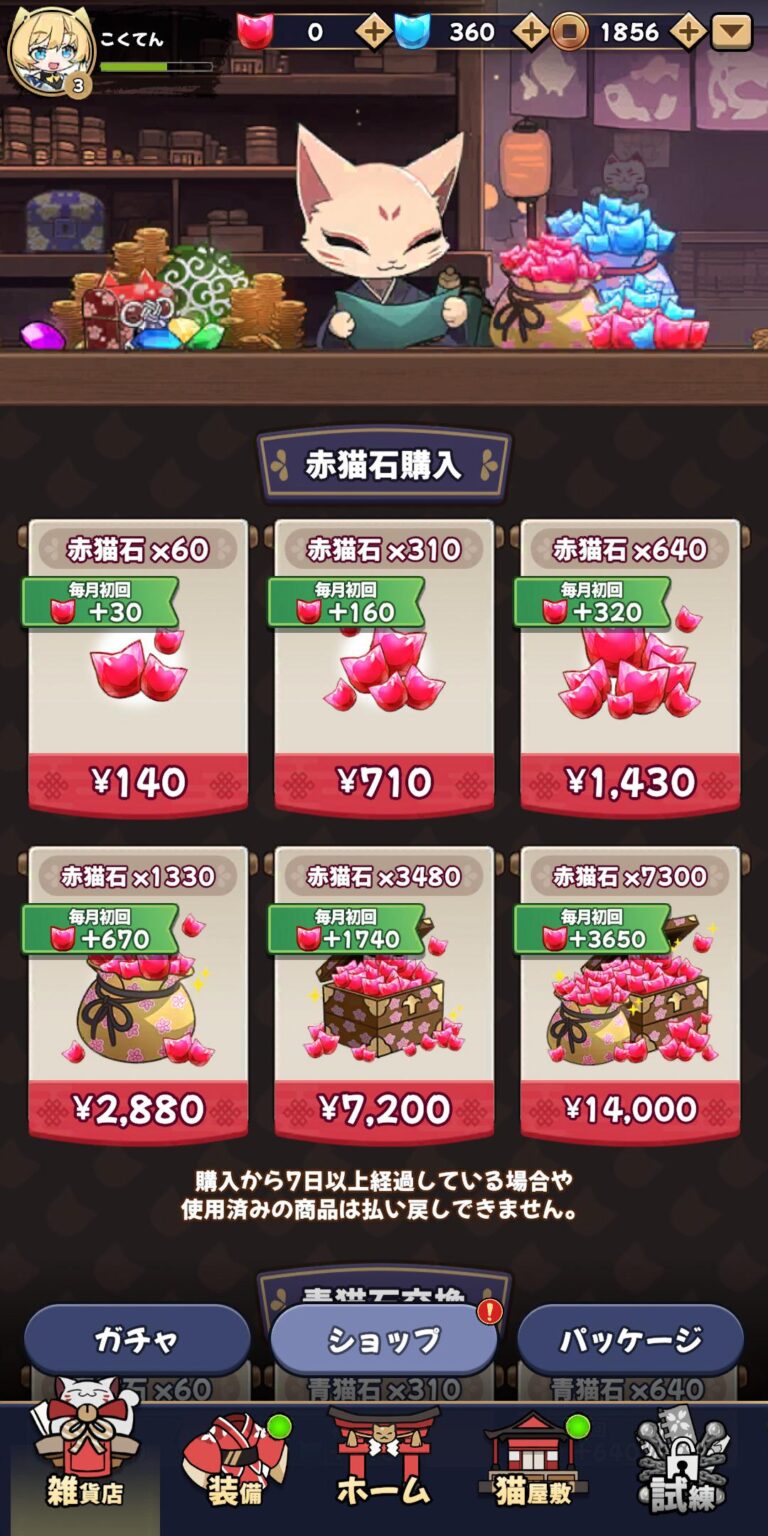Add blue cat stones with plus button
The width and height of the screenshot is (768, 1536).
click(530, 32)
